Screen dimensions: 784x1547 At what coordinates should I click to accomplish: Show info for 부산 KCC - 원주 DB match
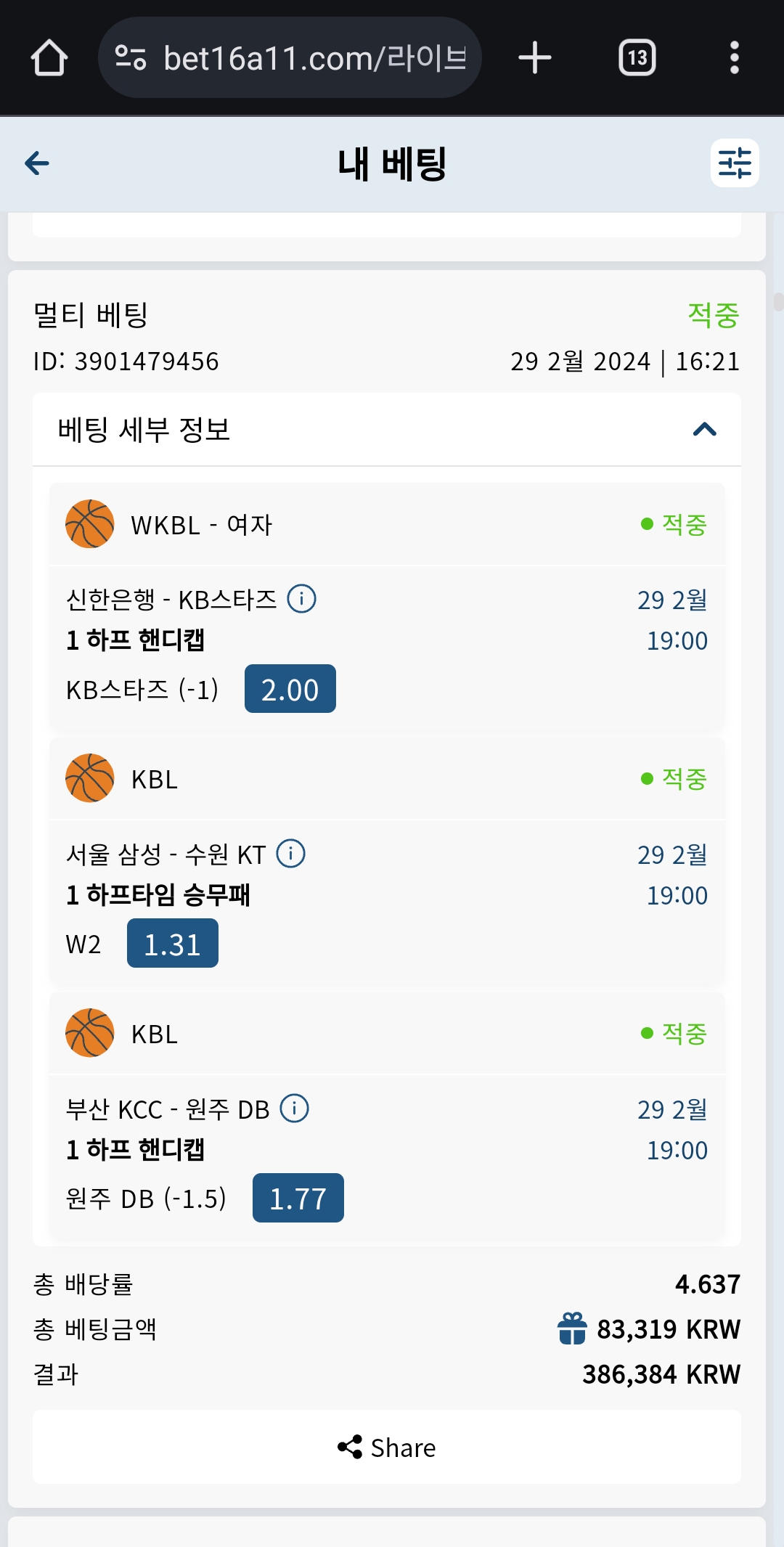click(295, 1109)
